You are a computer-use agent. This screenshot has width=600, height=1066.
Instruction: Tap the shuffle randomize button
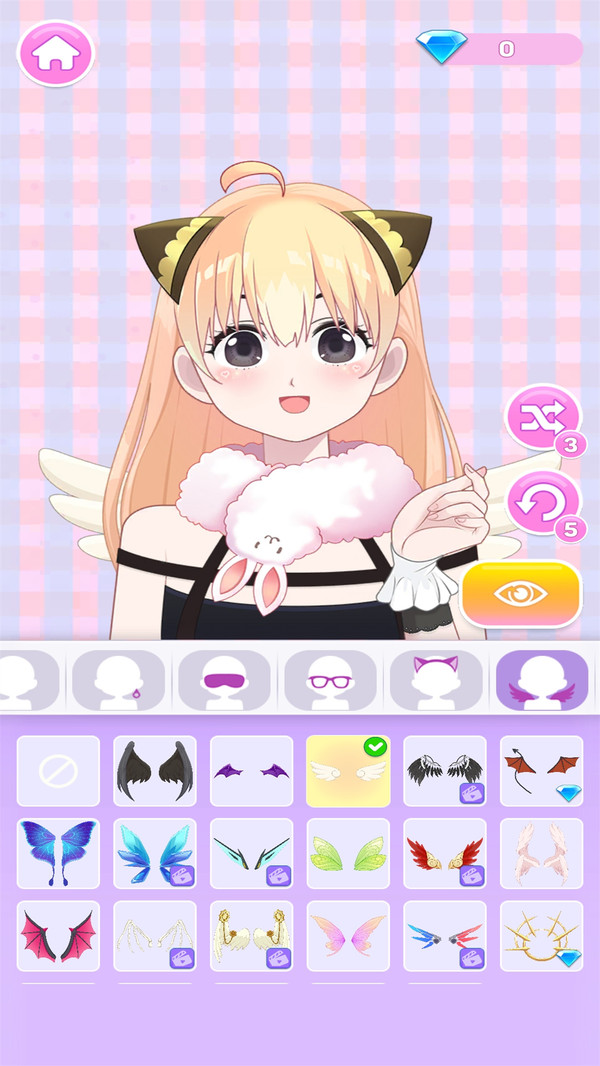542,418
